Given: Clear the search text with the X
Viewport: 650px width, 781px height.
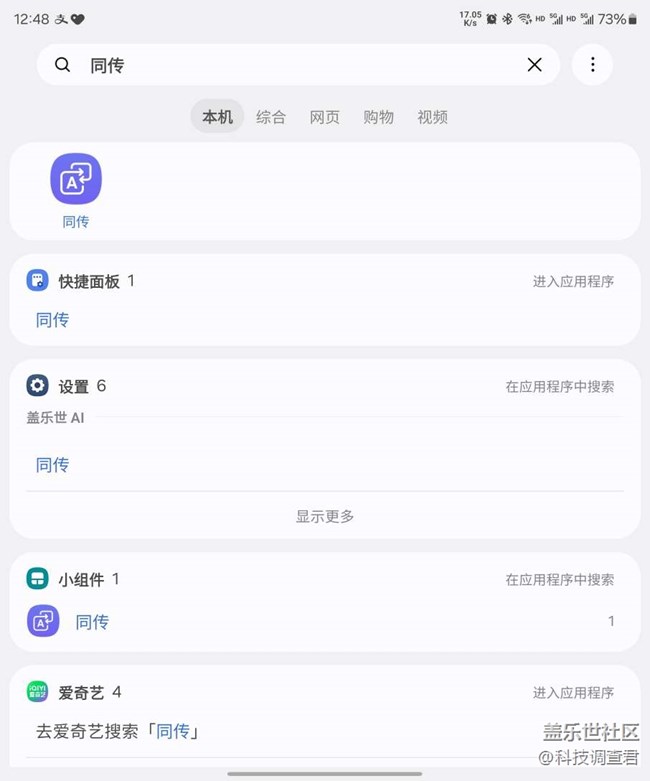Looking at the screenshot, I should pos(534,65).
